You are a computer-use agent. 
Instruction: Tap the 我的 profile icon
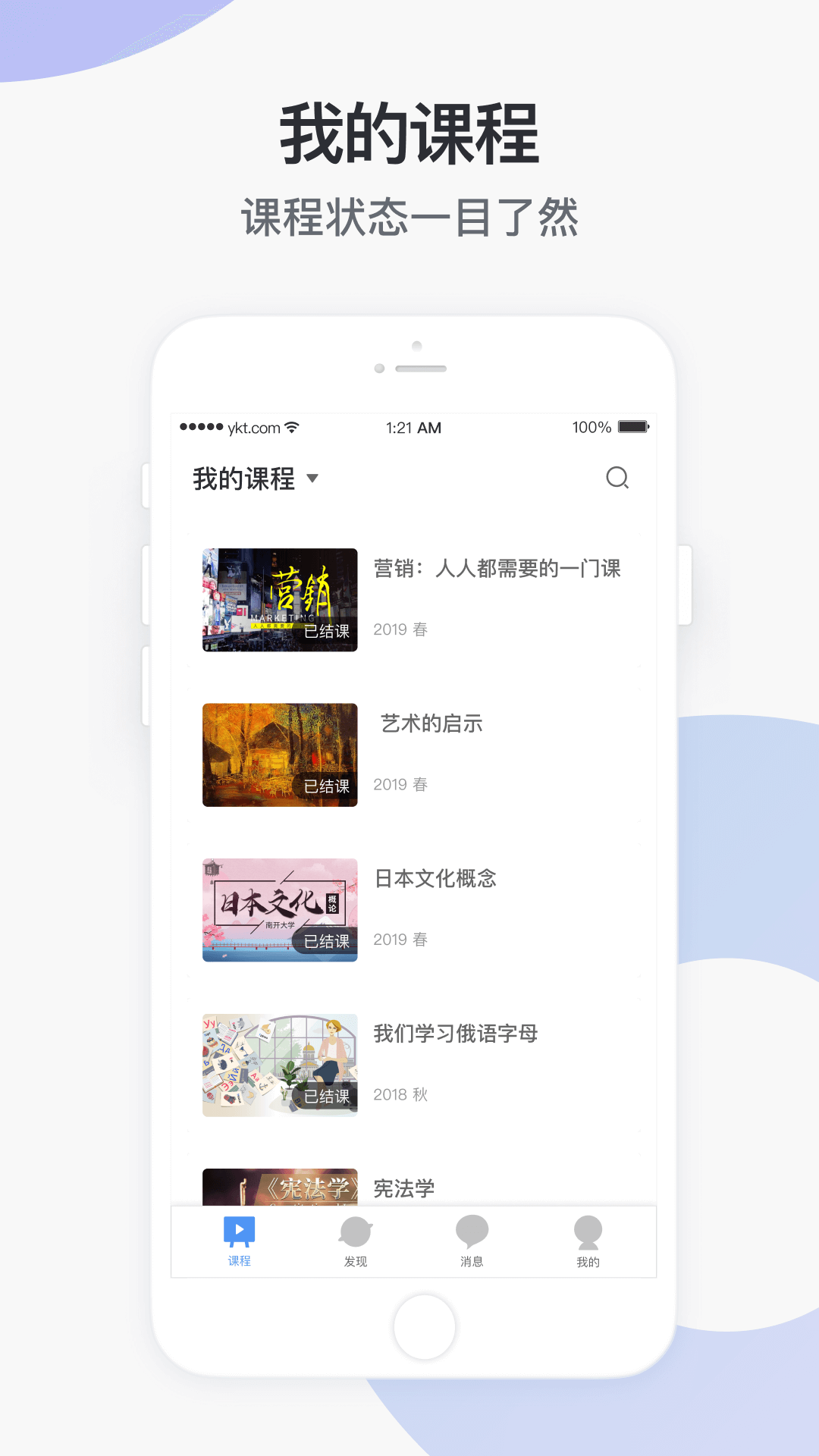[589, 1230]
